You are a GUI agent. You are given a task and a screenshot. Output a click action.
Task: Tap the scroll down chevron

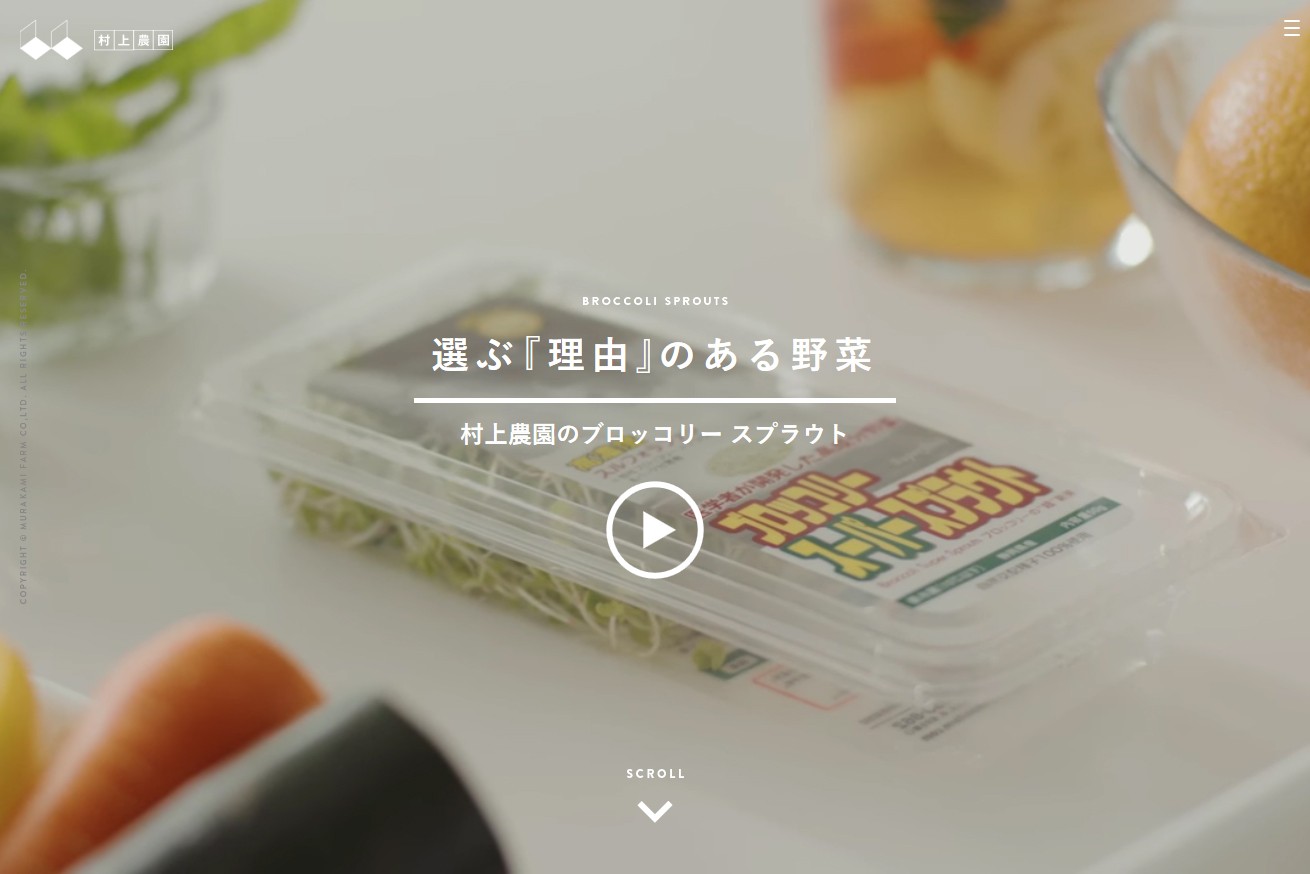(x=655, y=811)
